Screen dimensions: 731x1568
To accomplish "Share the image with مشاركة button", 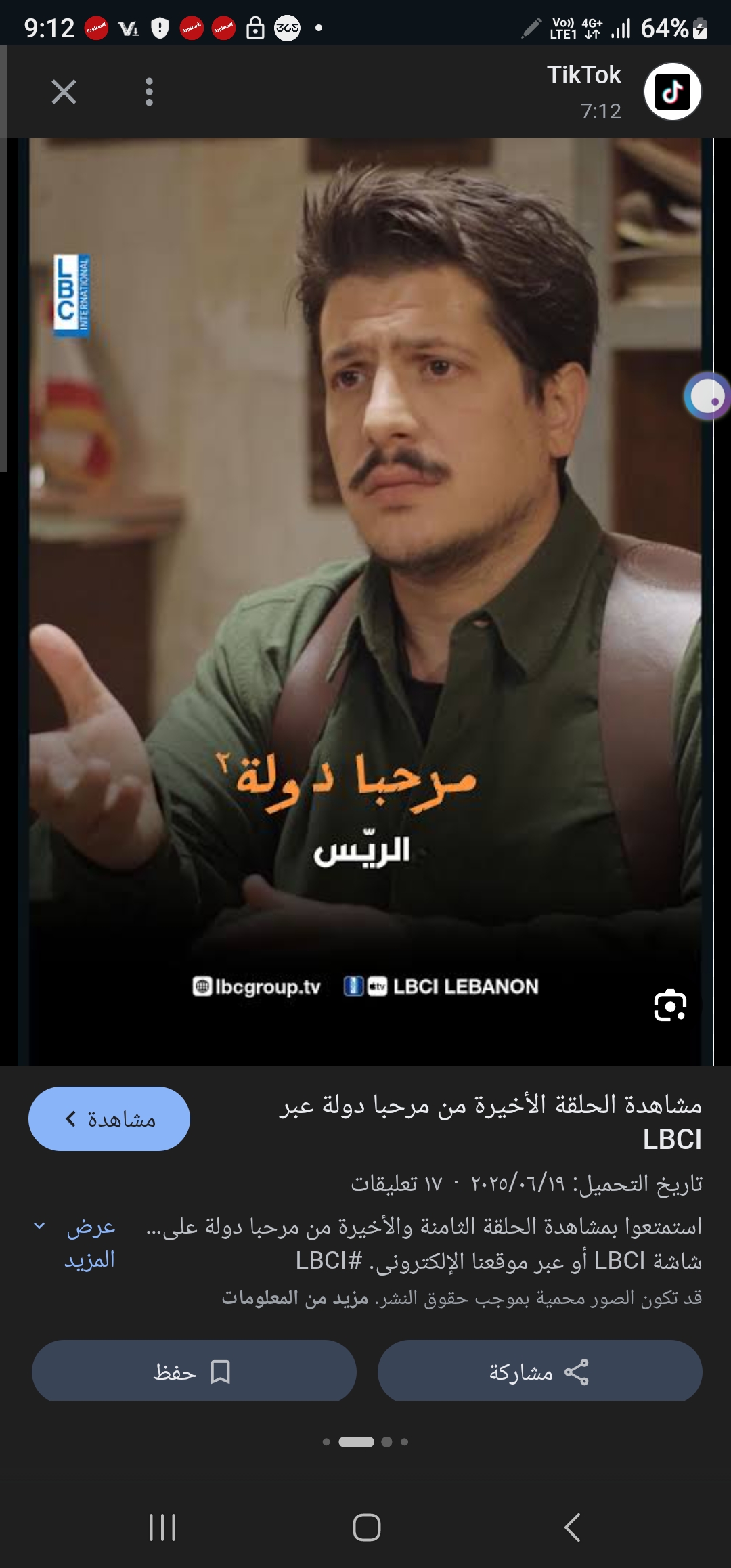I will click(539, 1372).
